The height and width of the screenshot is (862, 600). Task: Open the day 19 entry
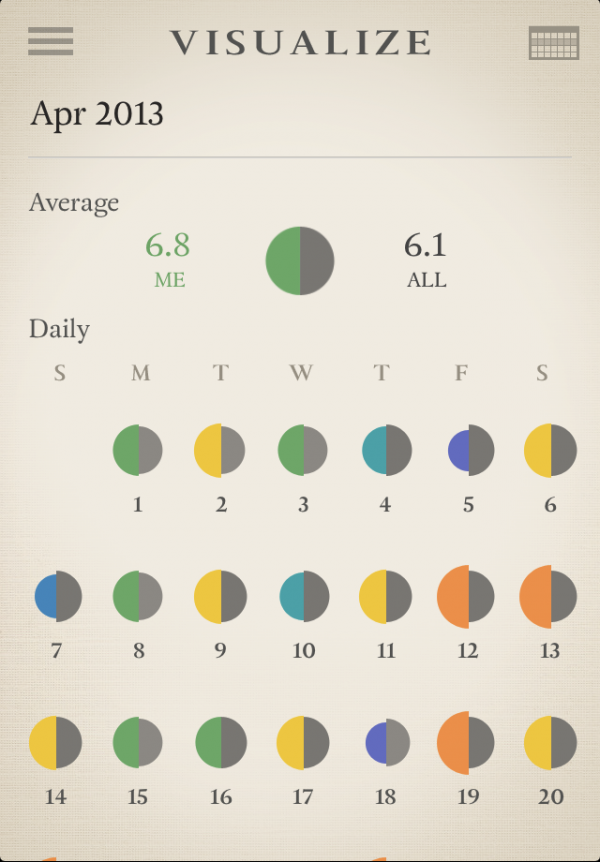(466, 743)
